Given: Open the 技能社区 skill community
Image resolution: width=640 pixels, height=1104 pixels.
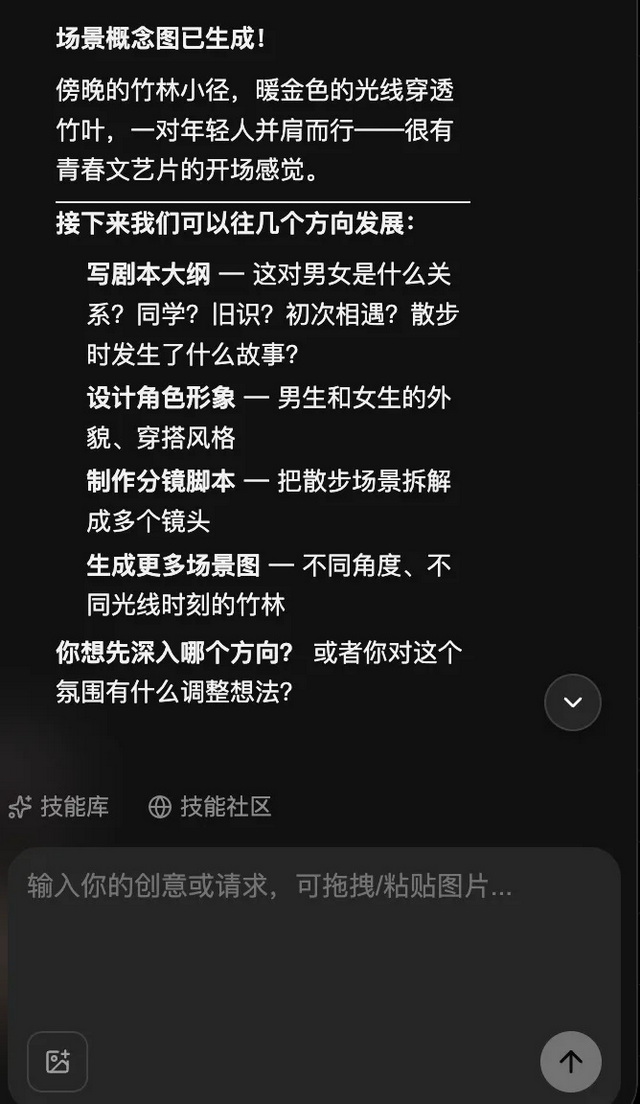Looking at the screenshot, I should [210, 807].
